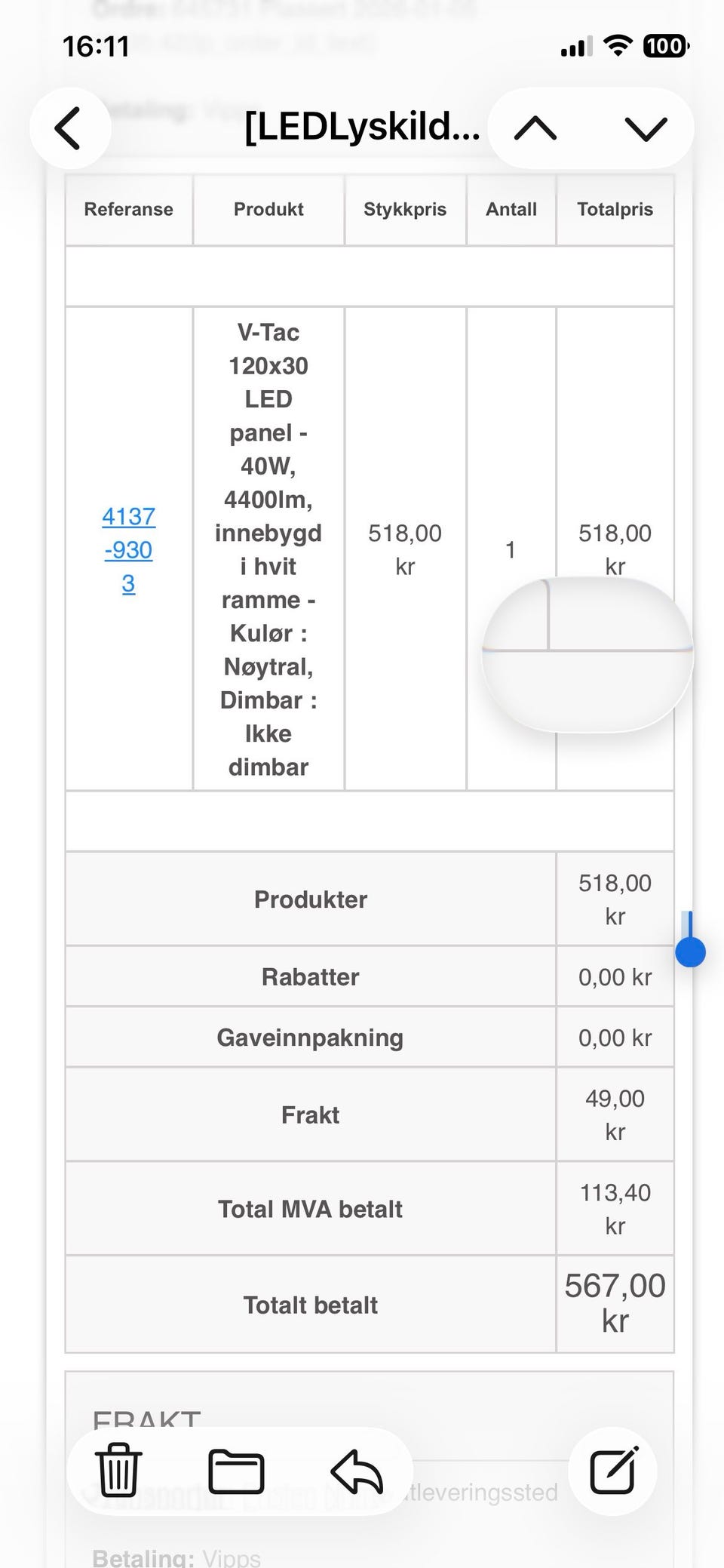Jump to the previous message with up arrow

535,128
